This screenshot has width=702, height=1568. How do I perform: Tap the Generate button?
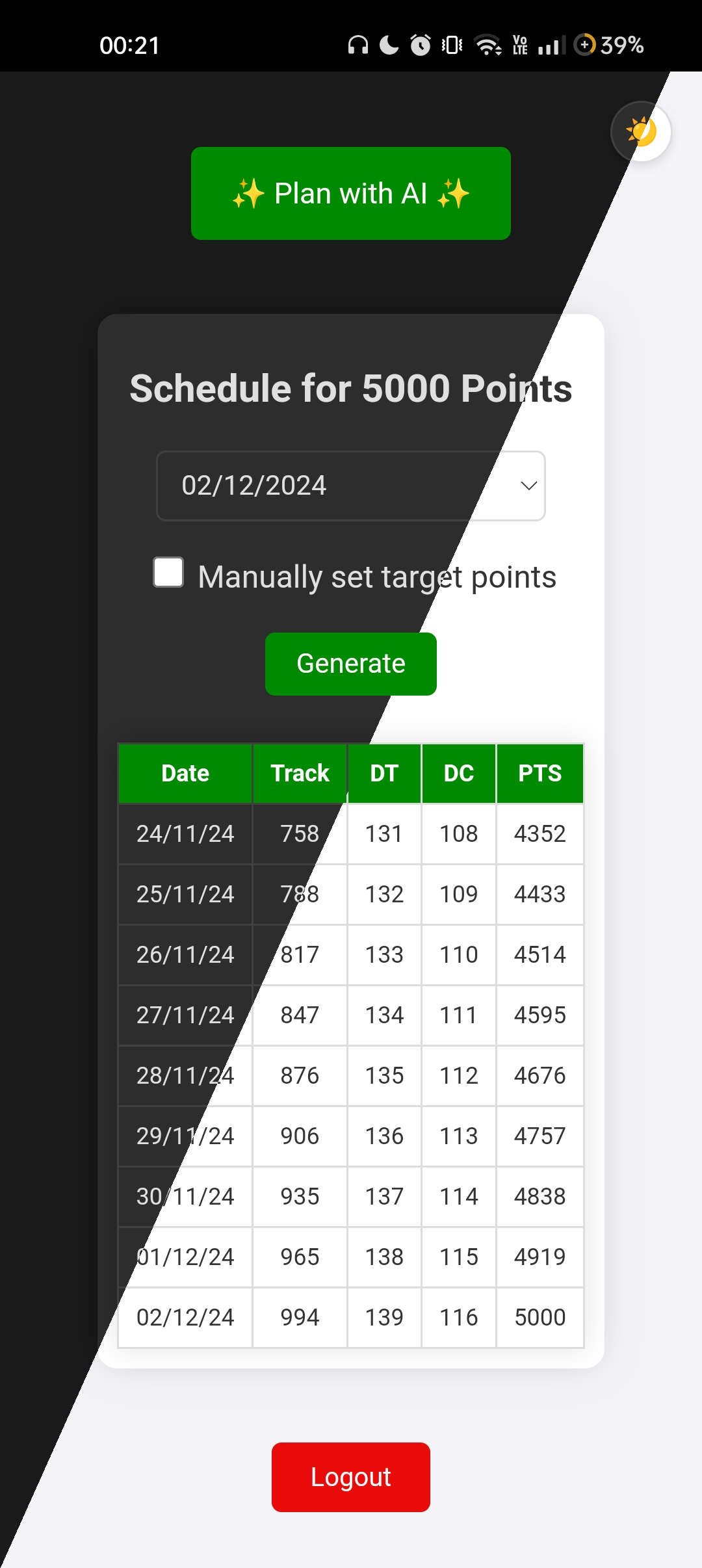click(351, 664)
